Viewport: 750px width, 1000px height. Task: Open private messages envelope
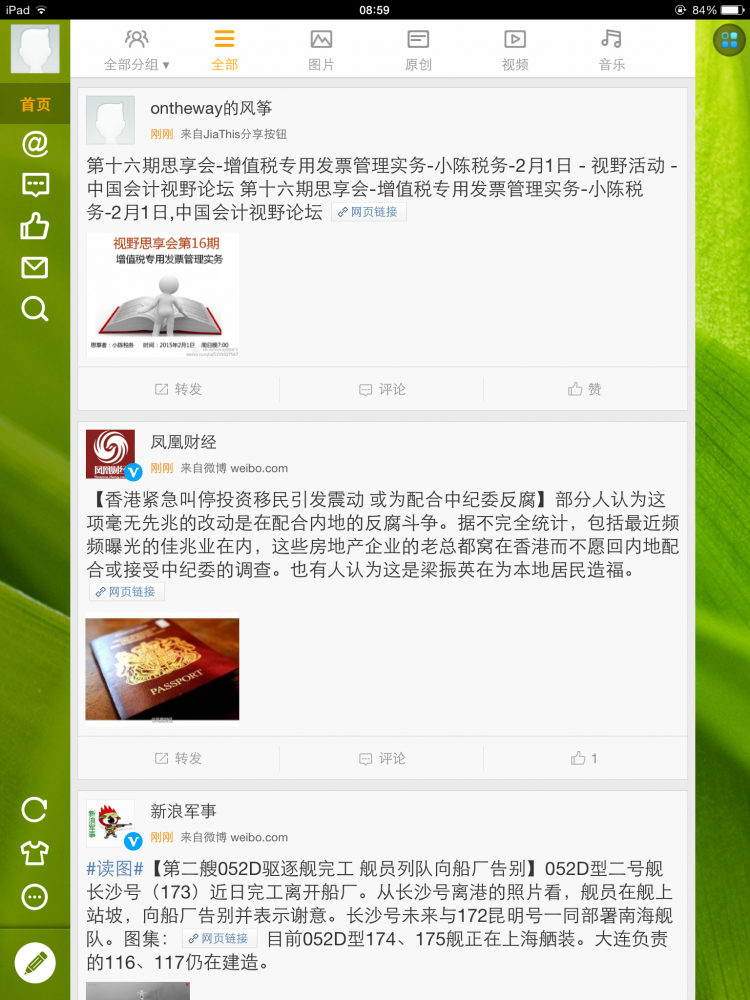coord(35,267)
